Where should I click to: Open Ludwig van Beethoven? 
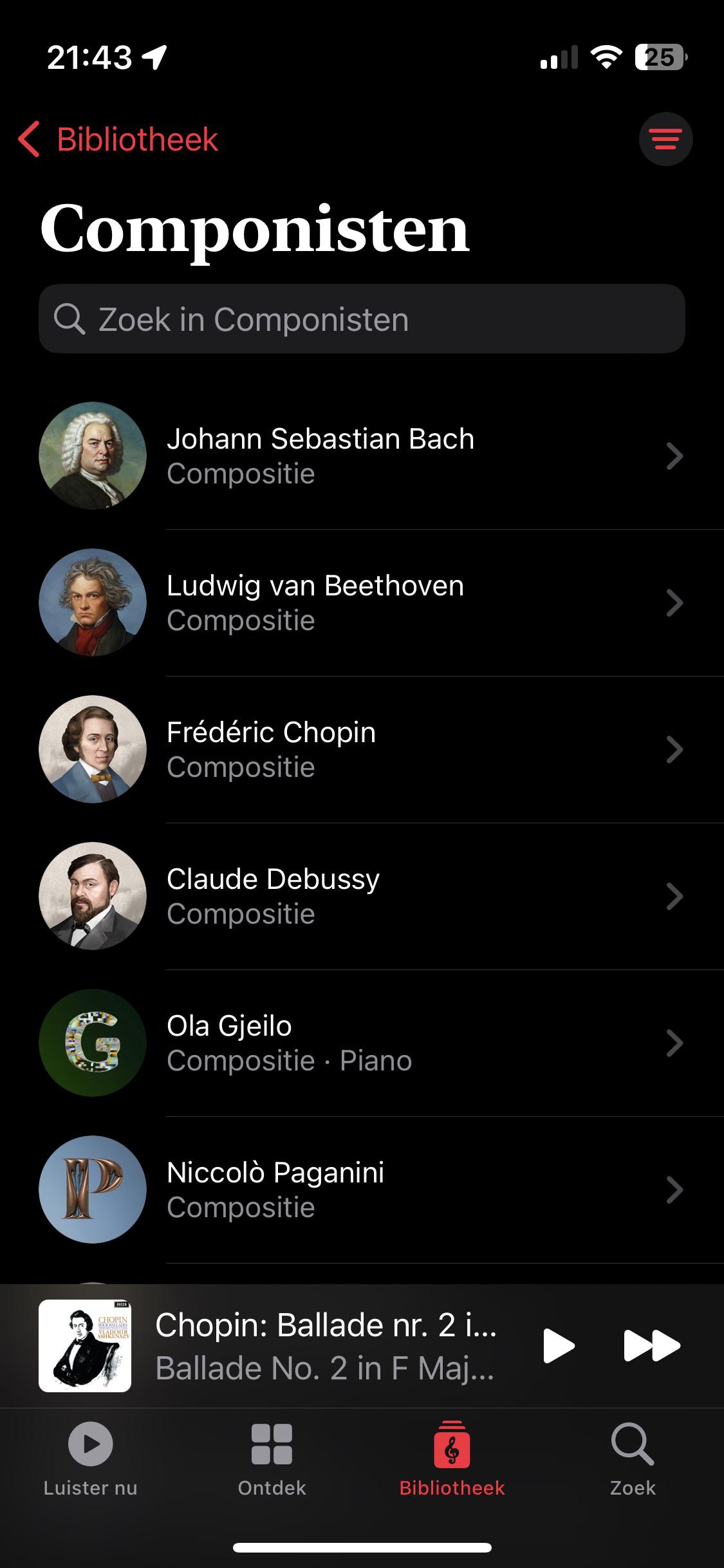coord(362,602)
